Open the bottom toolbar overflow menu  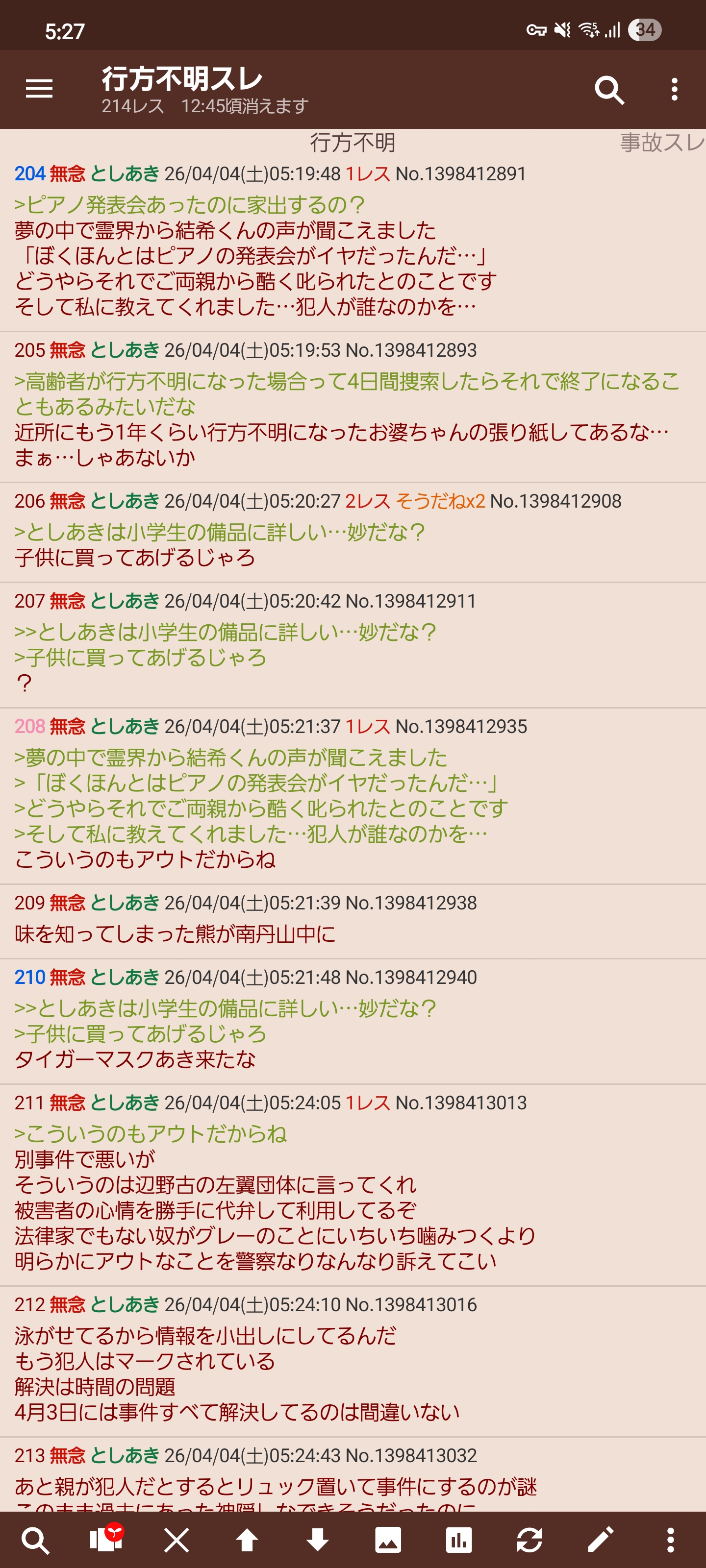670,1540
